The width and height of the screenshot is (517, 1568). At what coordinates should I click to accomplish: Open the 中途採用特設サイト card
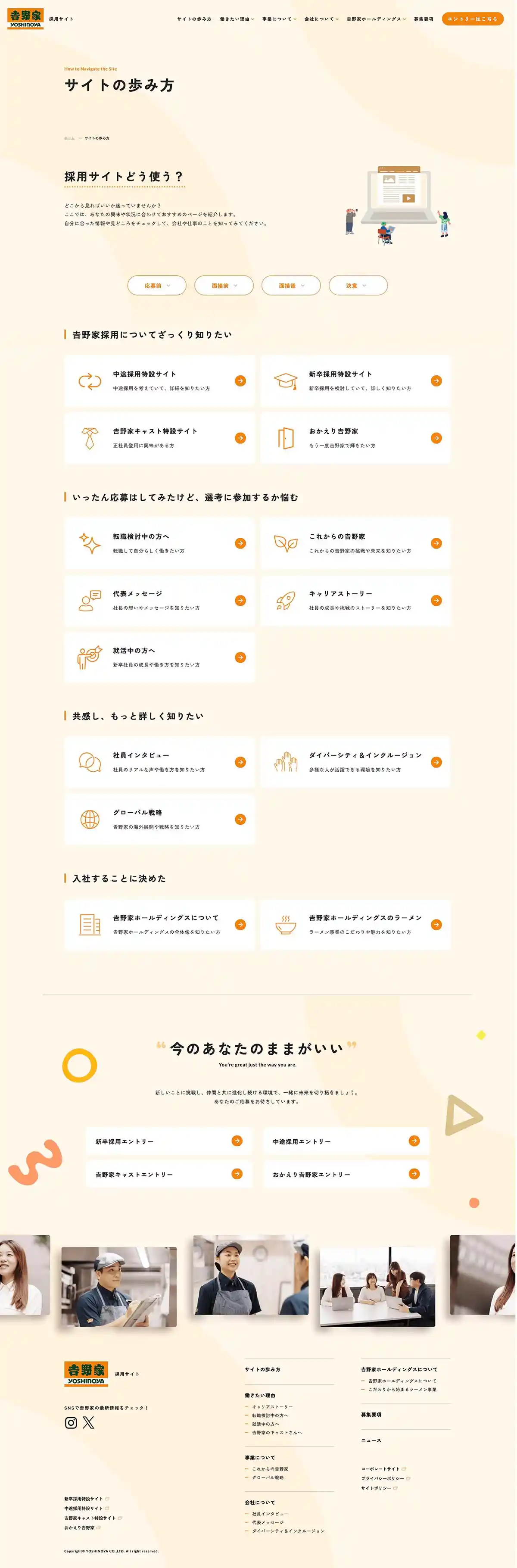(159, 381)
